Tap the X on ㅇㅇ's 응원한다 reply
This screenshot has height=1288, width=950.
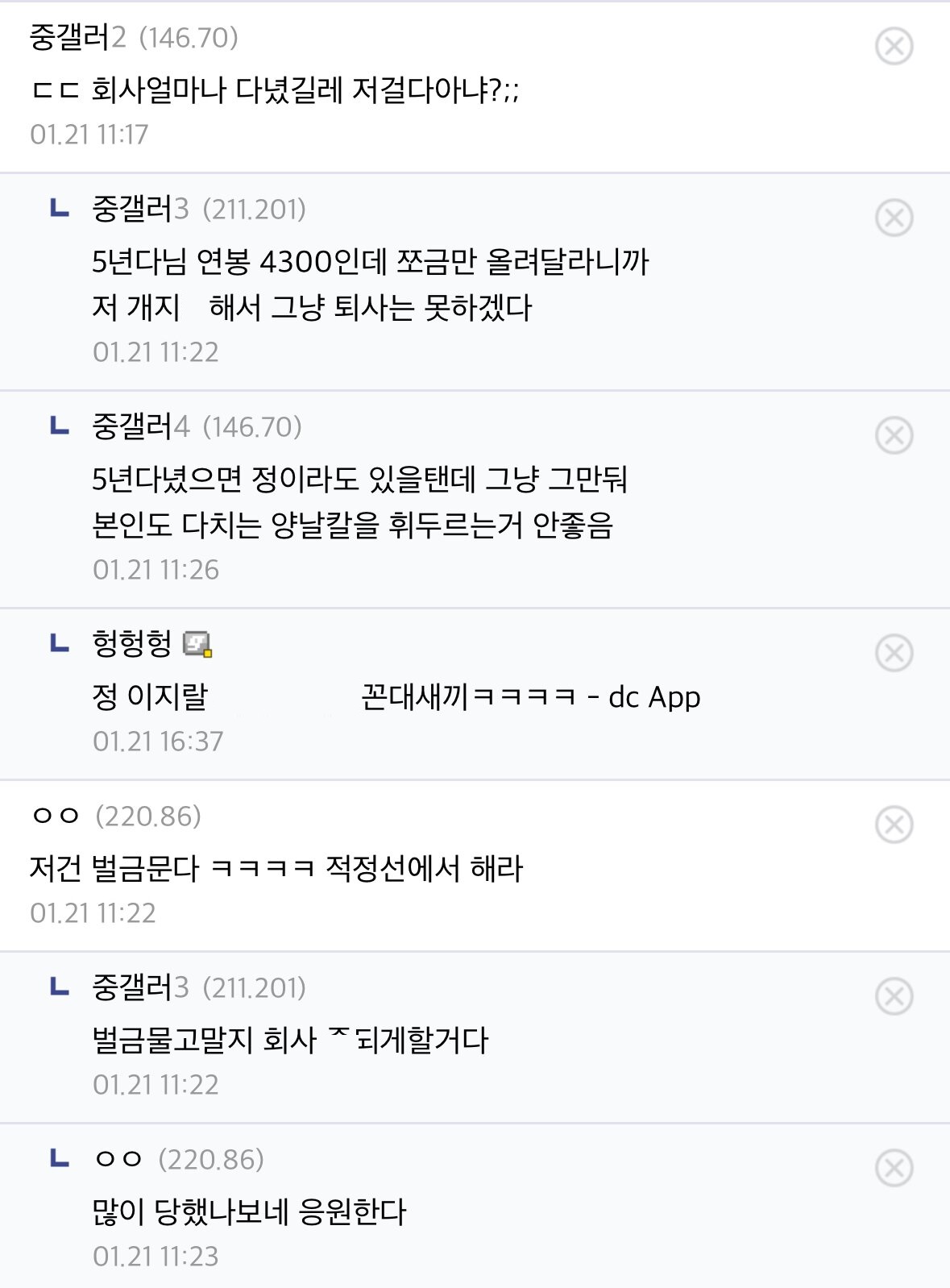[x=894, y=1168]
